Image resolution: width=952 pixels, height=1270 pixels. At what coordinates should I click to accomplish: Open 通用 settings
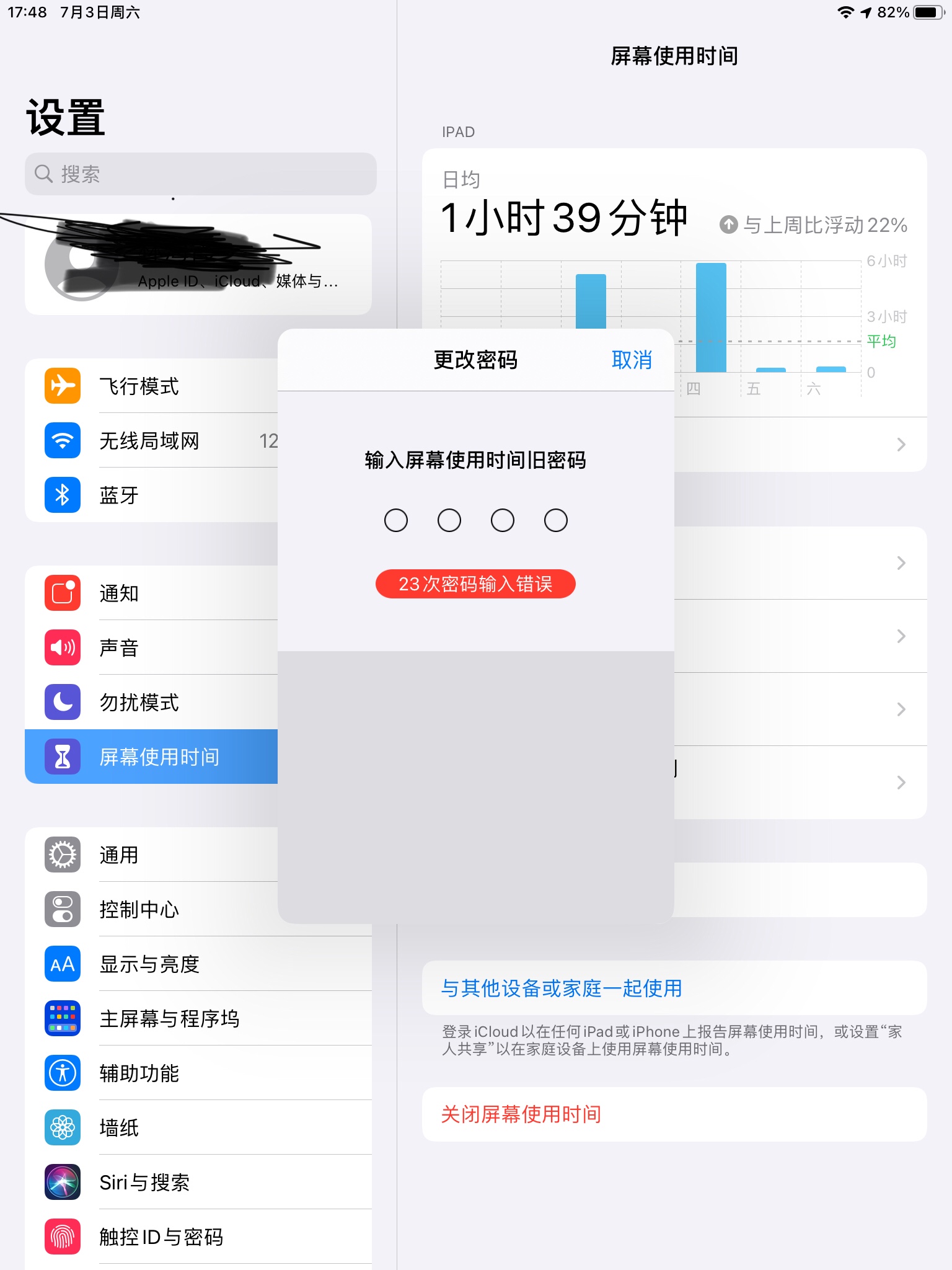(155, 855)
